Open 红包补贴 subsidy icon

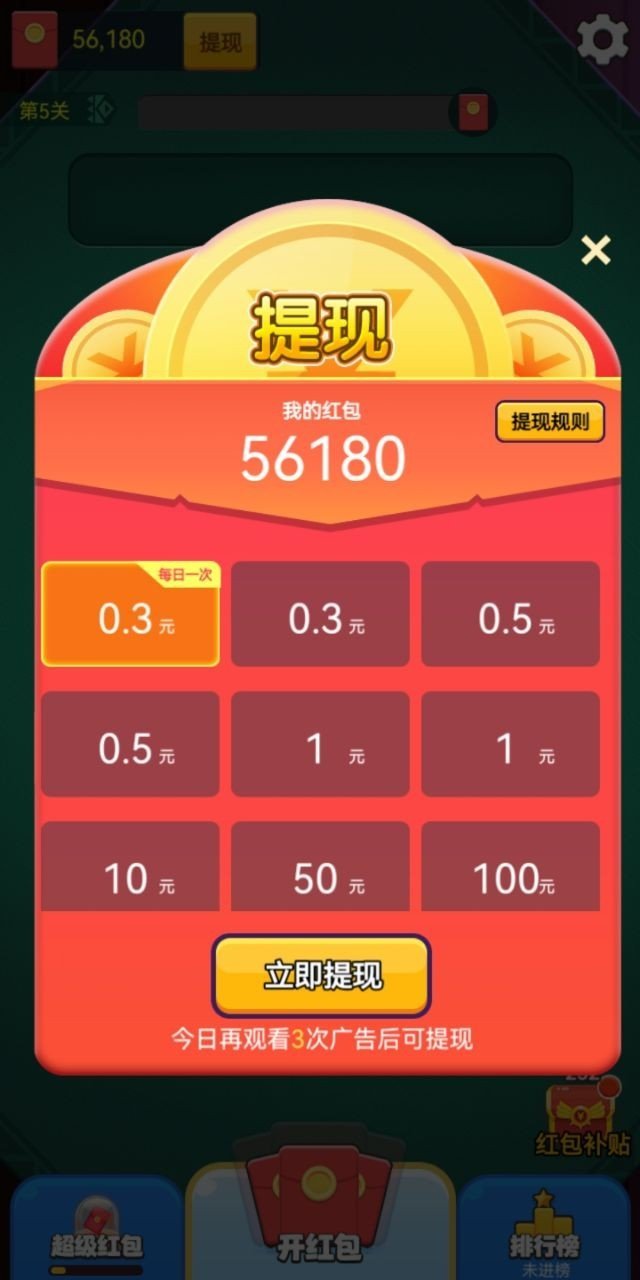pyautogui.click(x=582, y=1122)
